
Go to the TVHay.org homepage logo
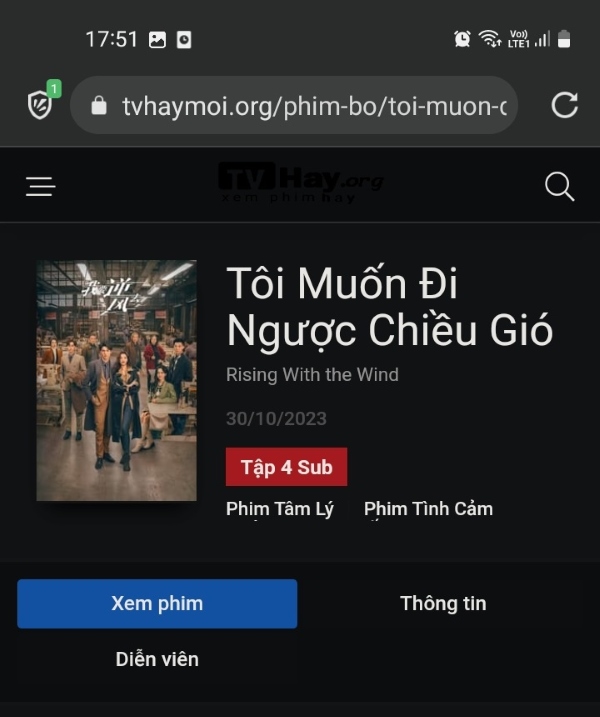click(300, 183)
